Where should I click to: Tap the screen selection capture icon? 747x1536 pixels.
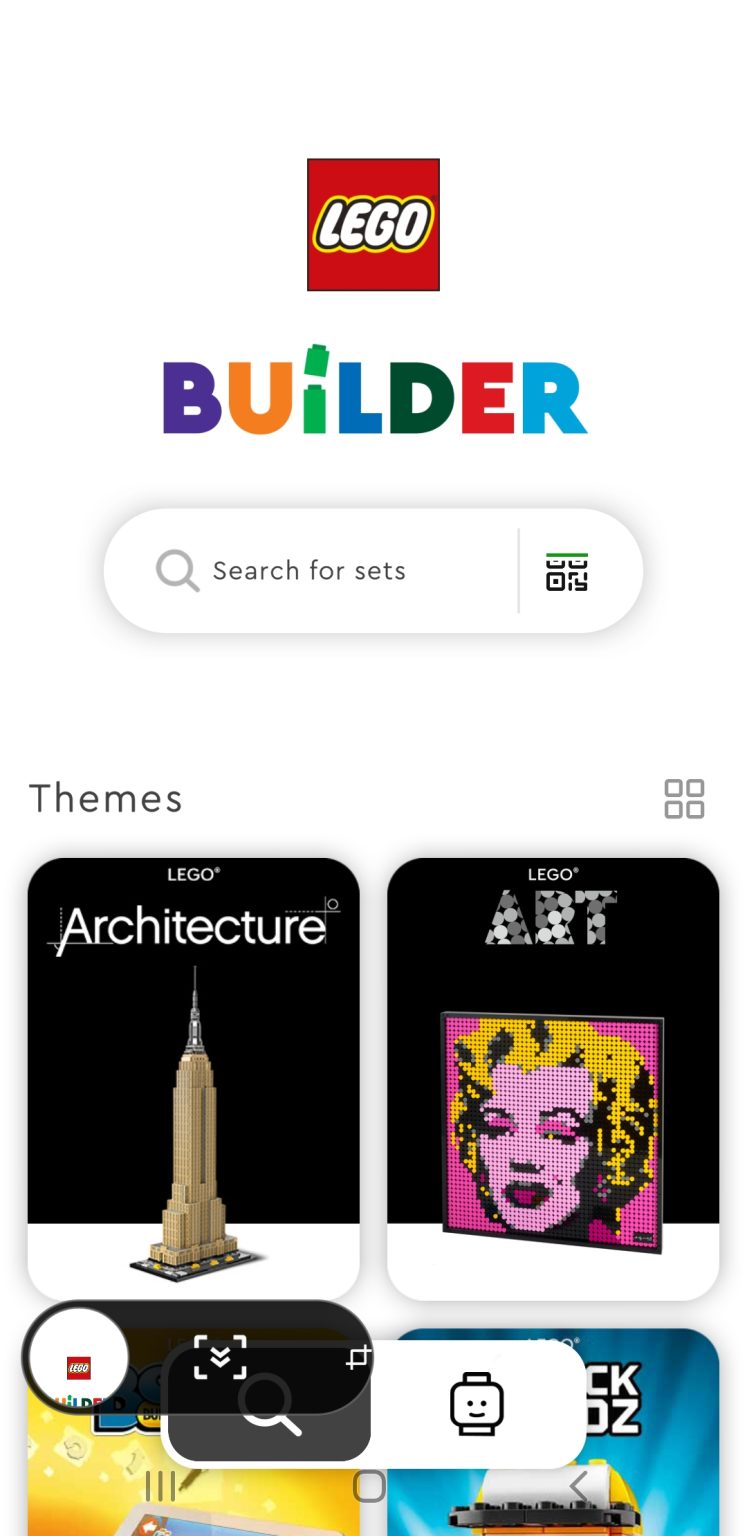point(220,1358)
